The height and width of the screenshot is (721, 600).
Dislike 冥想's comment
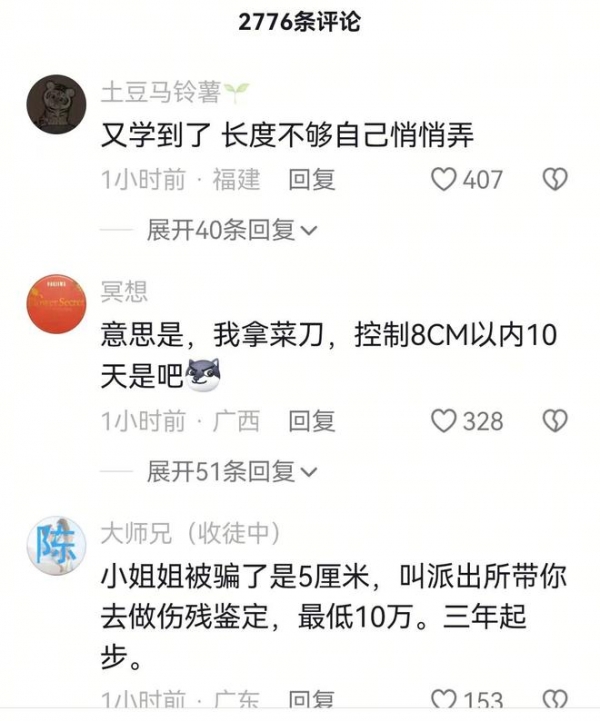point(554,421)
